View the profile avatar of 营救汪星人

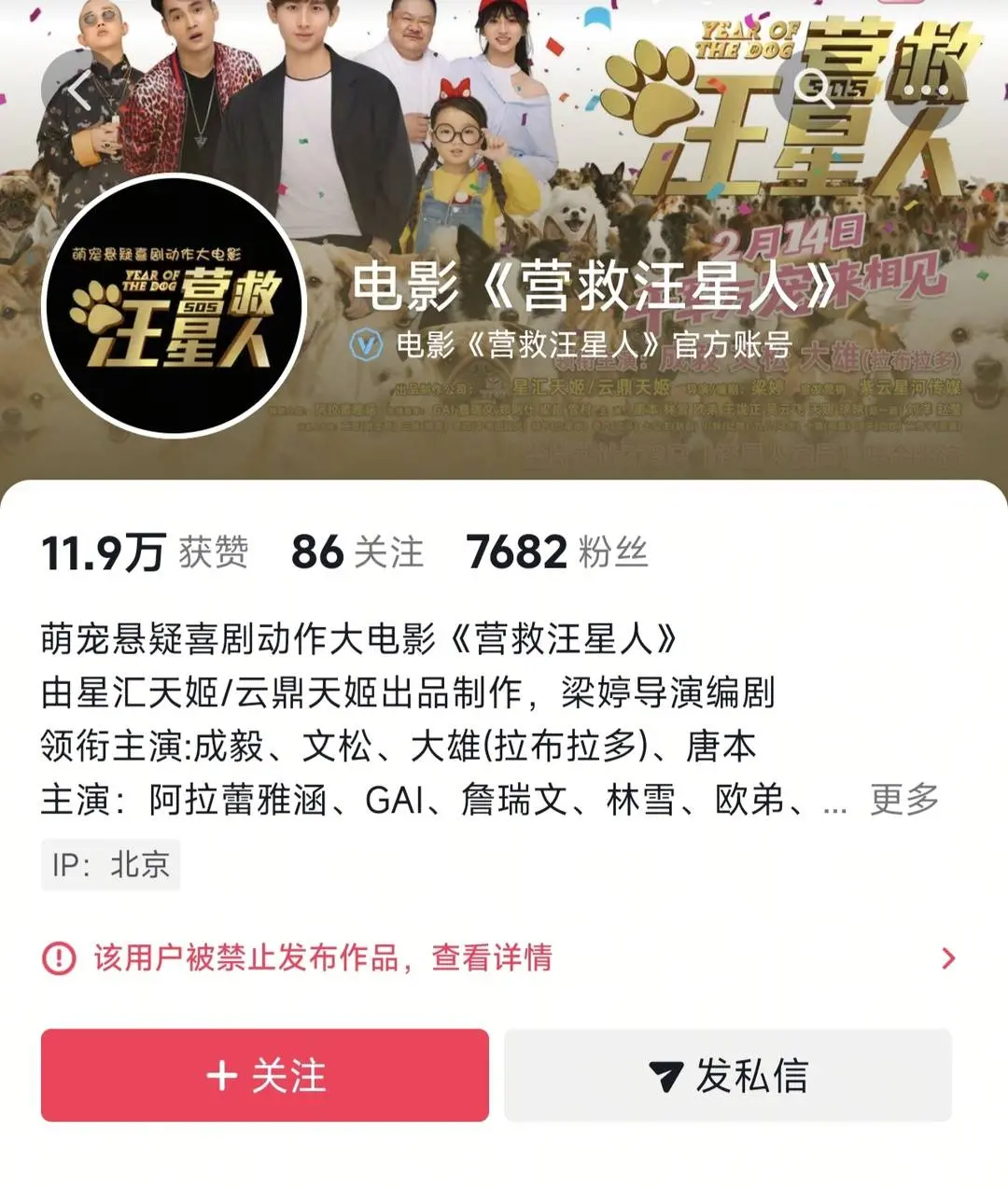pos(175,305)
